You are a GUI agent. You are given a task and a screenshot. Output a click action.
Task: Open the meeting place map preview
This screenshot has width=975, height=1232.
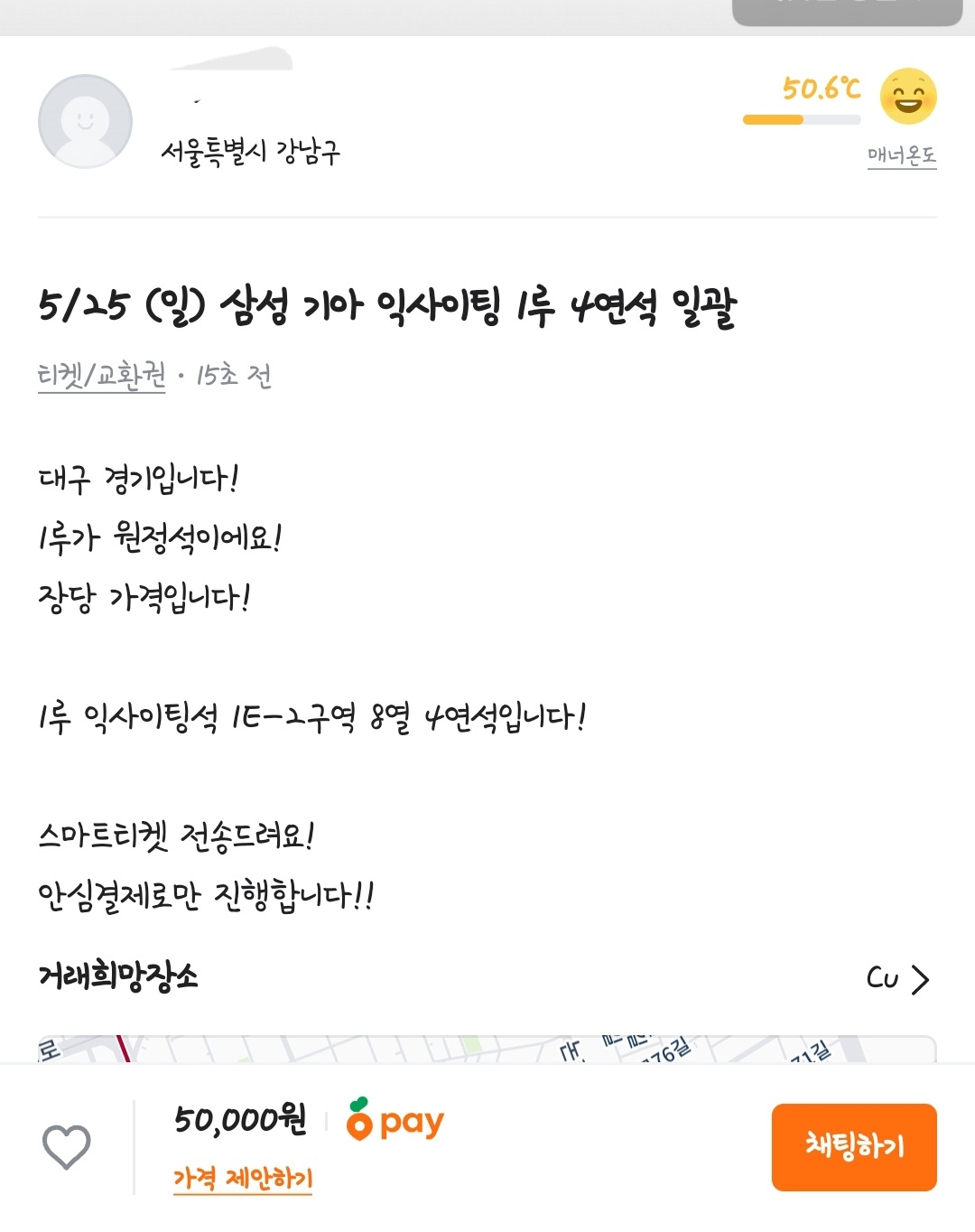coord(487,1048)
